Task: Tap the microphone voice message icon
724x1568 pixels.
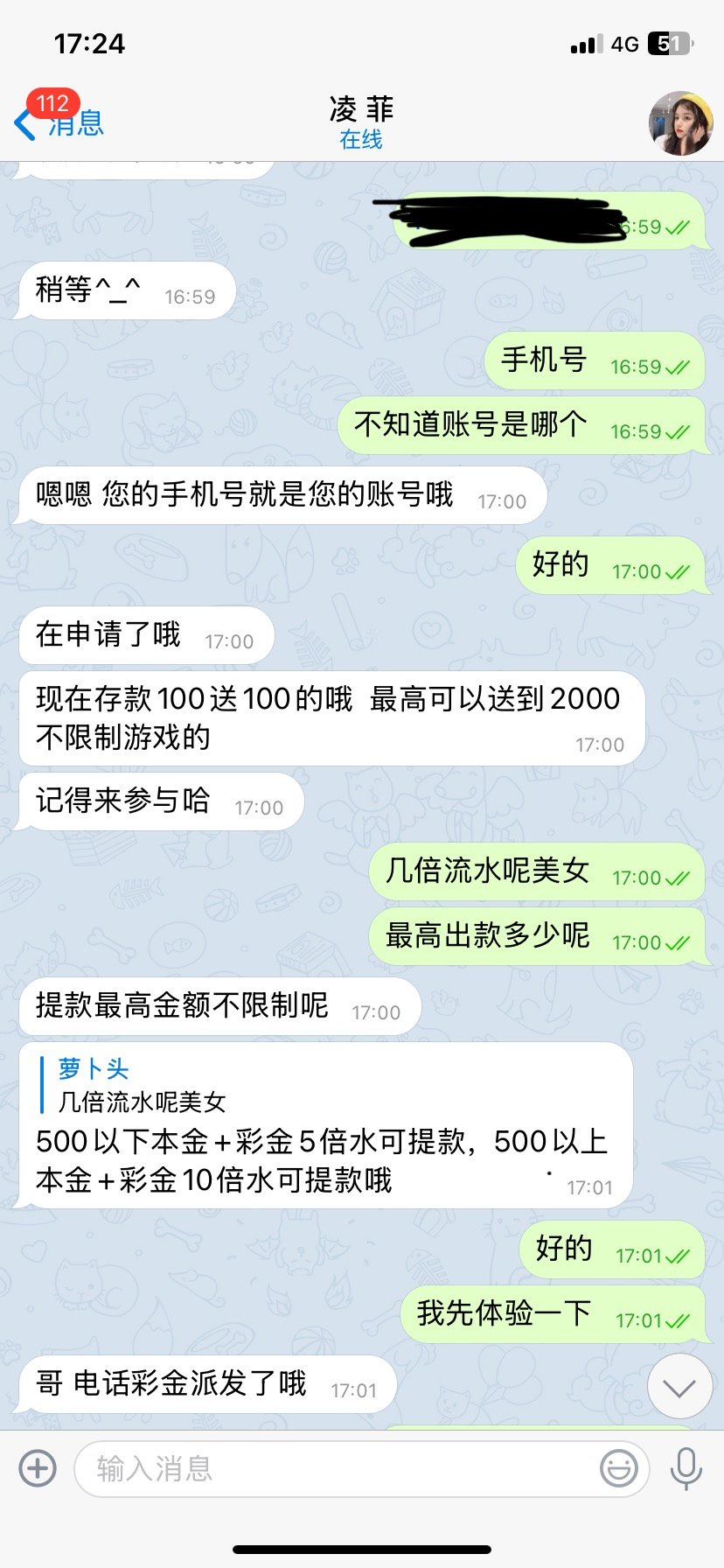Action: (x=686, y=1467)
